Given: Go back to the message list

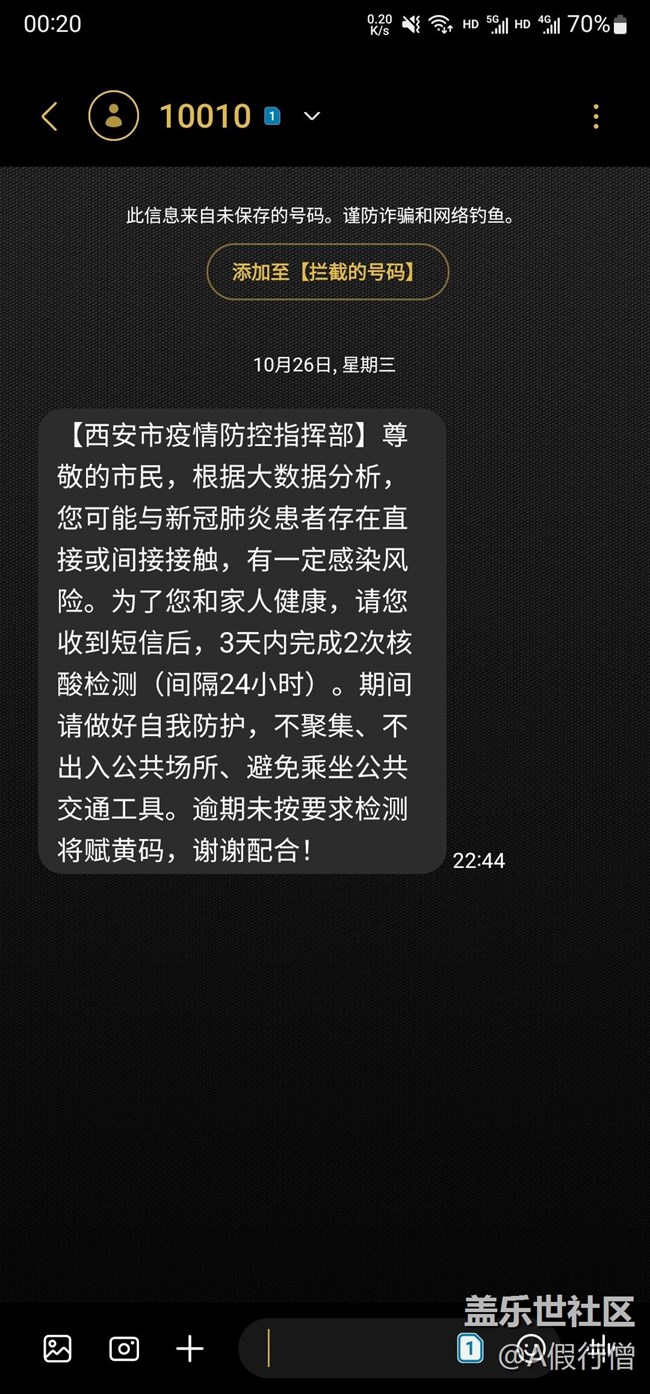Looking at the screenshot, I should tap(49, 117).
